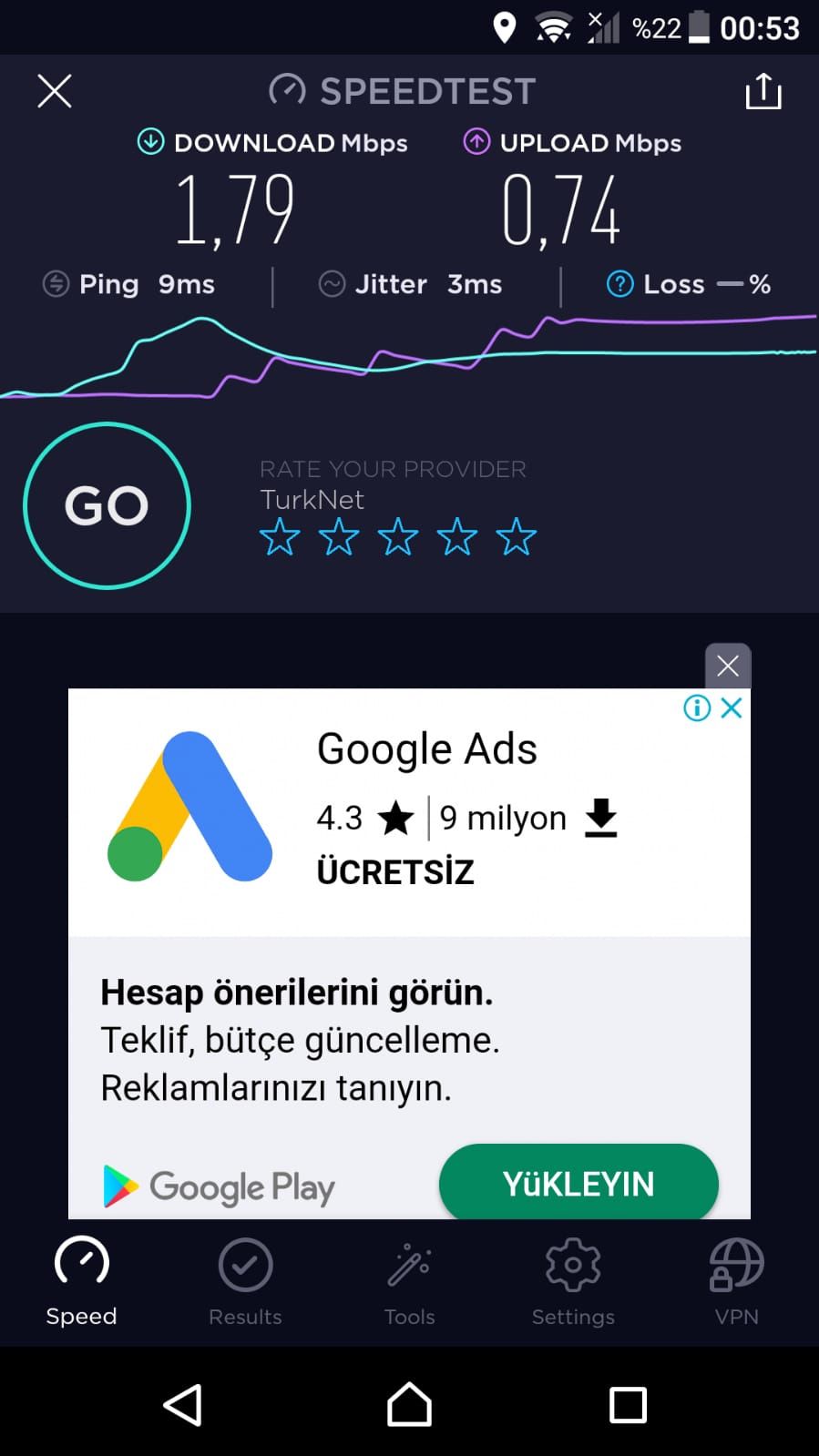Rate TurkNet five stars
Screen dimensions: 819x1456
click(516, 537)
